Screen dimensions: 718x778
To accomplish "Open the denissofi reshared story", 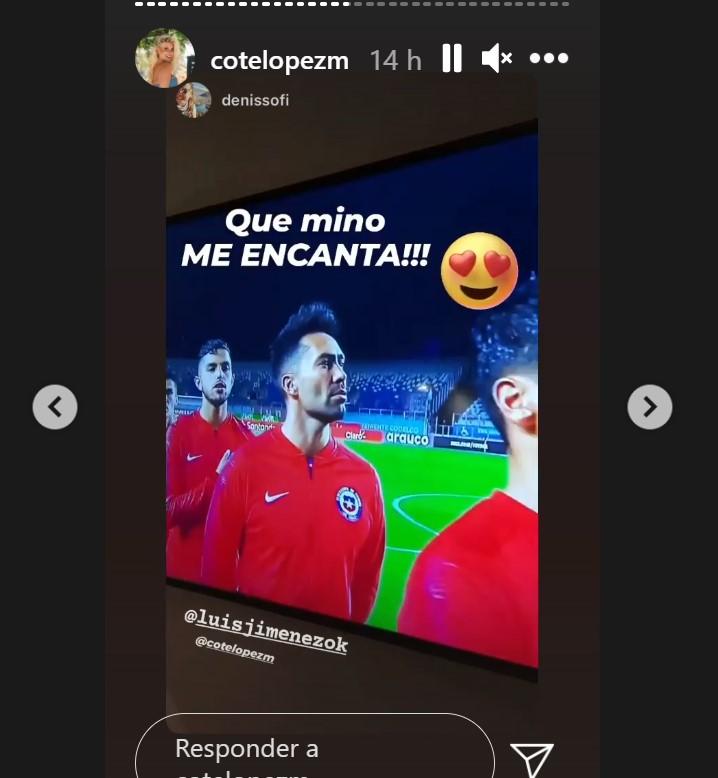I will coord(254,100).
